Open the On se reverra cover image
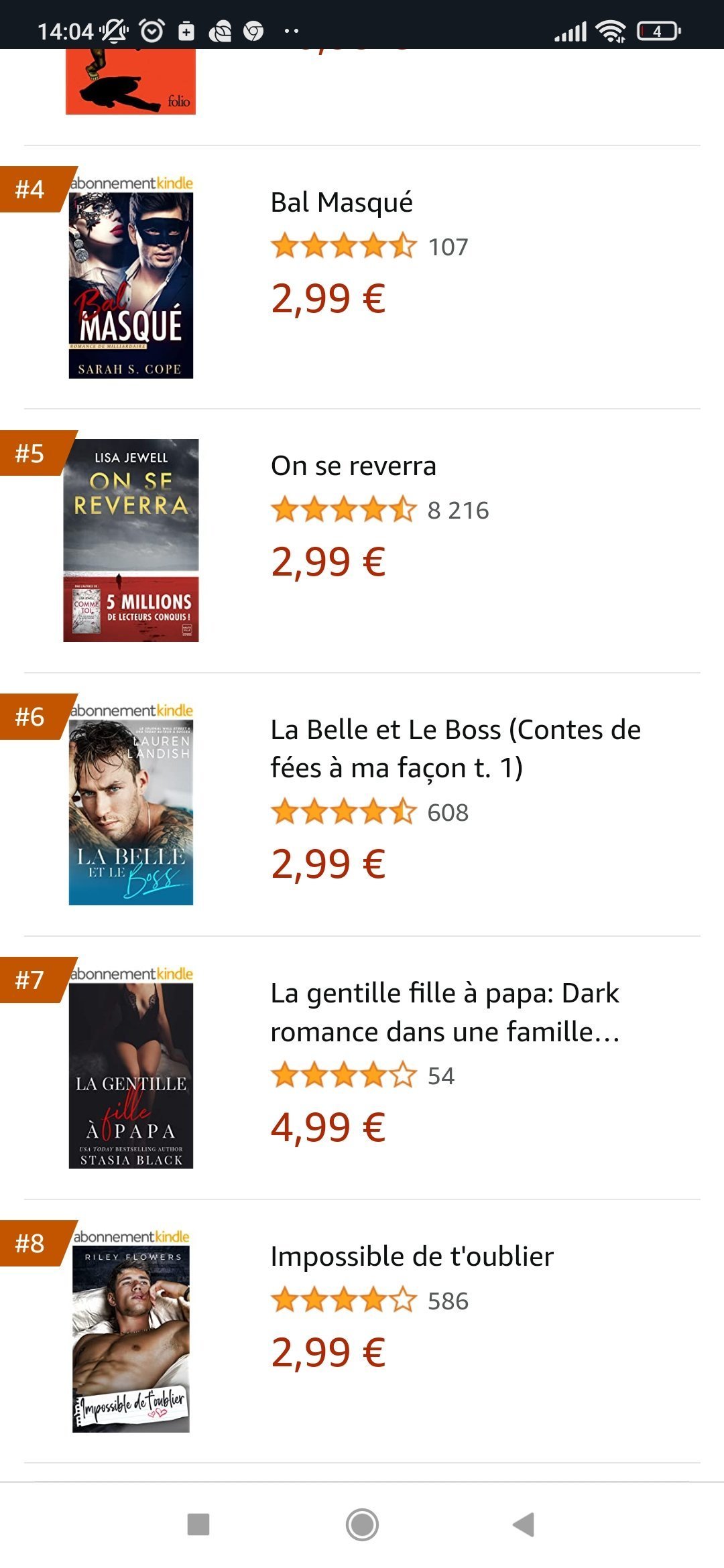This screenshot has width=724, height=1568. [x=131, y=540]
